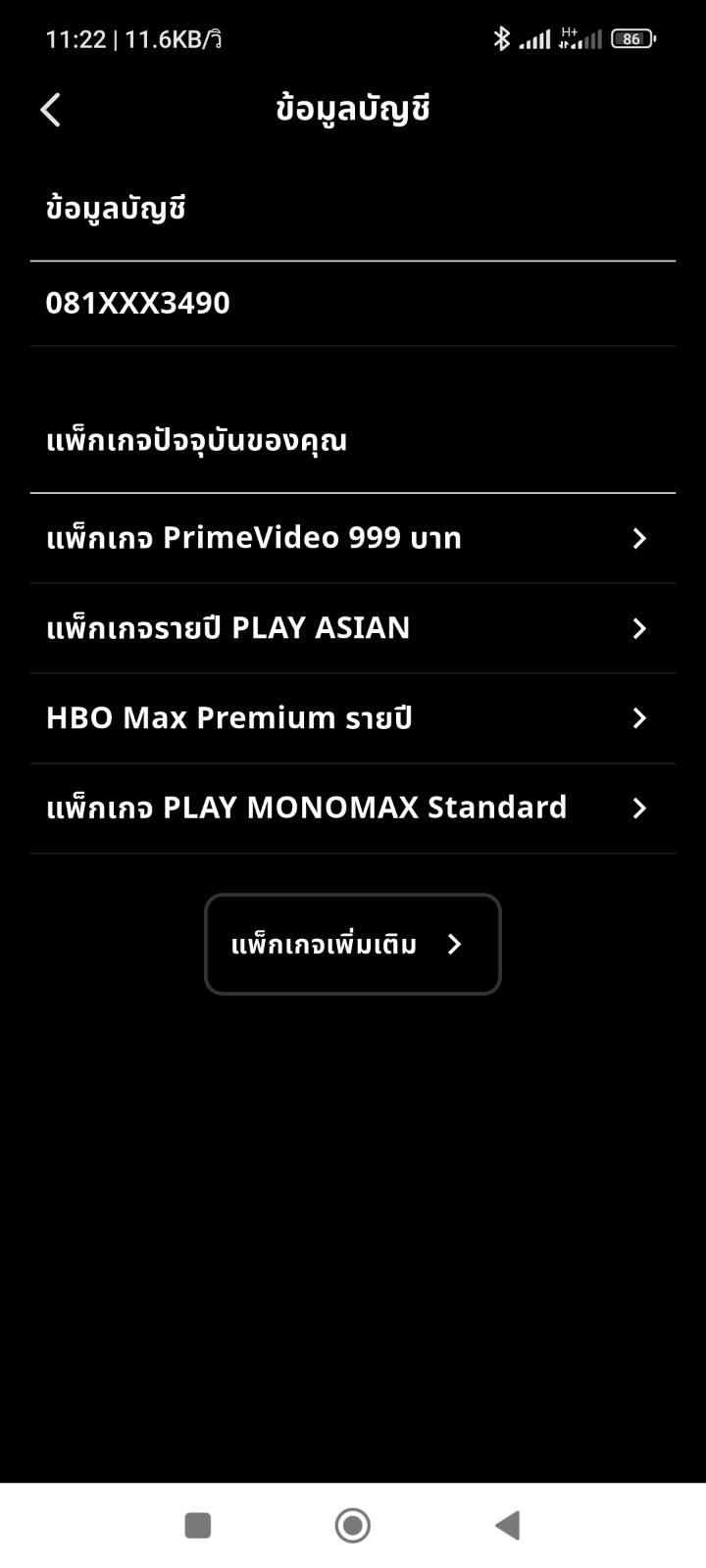Open the PrimeVideo 999 บาท package
The height and width of the screenshot is (1568, 706).
click(x=352, y=538)
